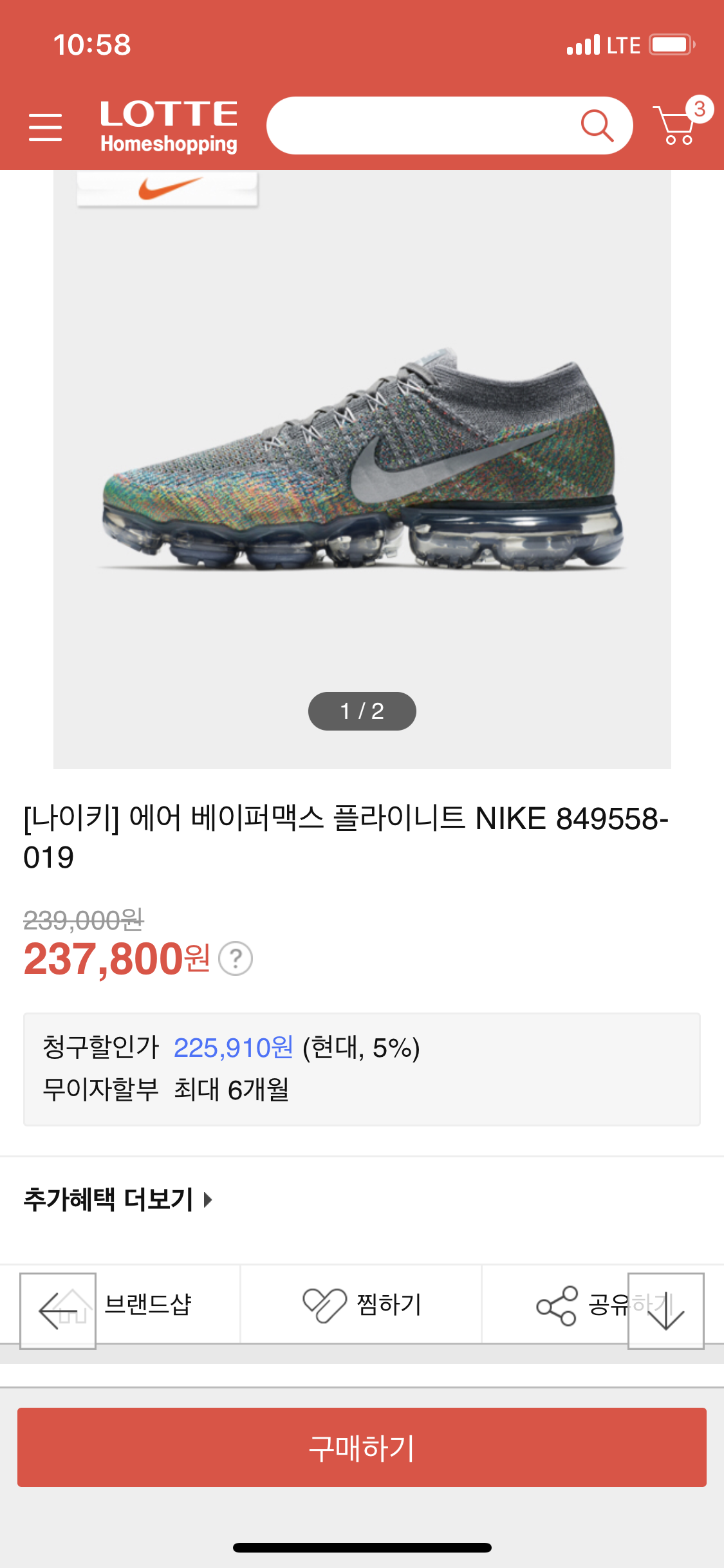Image resolution: width=724 pixels, height=1568 pixels.
Task: Open the hamburger menu
Action: [46, 127]
